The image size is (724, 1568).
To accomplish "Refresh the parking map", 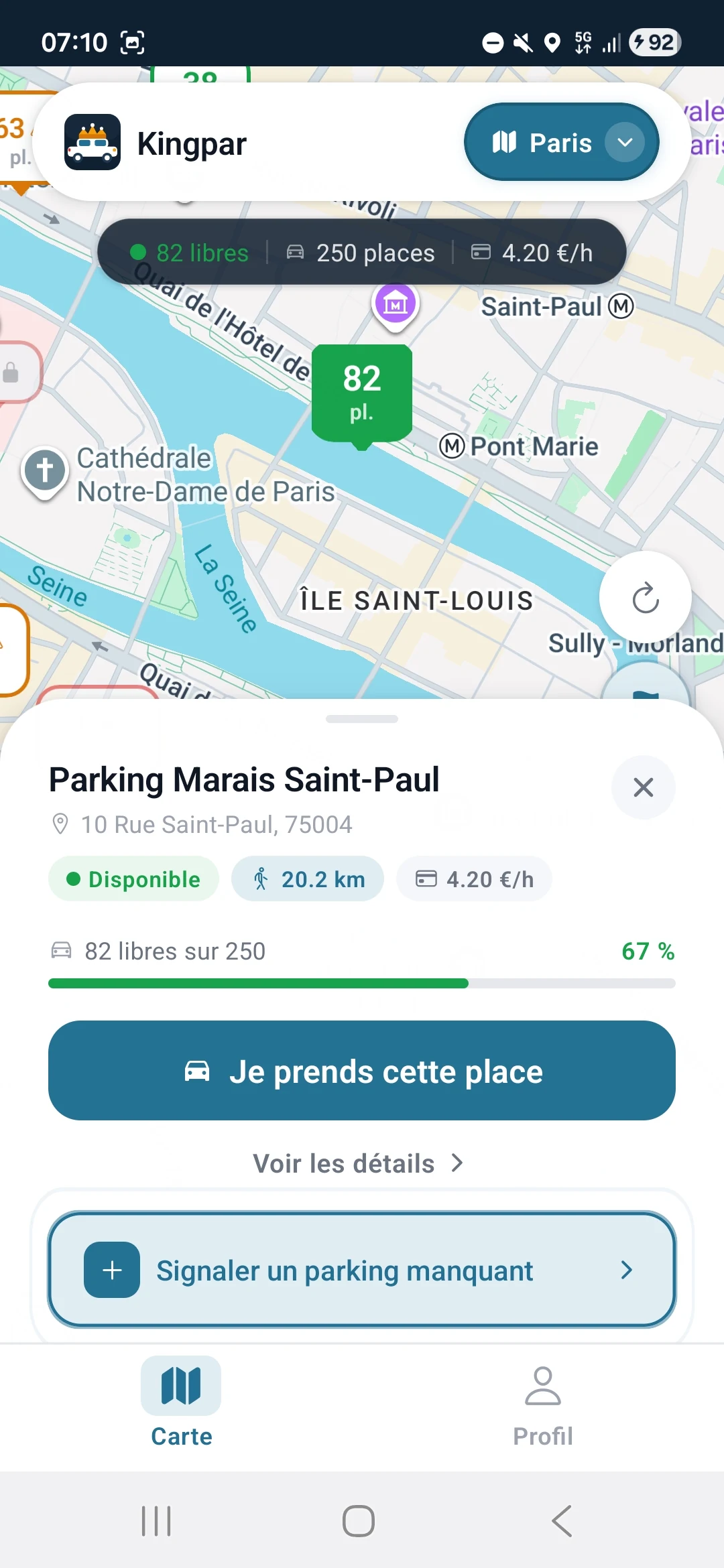I will (645, 598).
